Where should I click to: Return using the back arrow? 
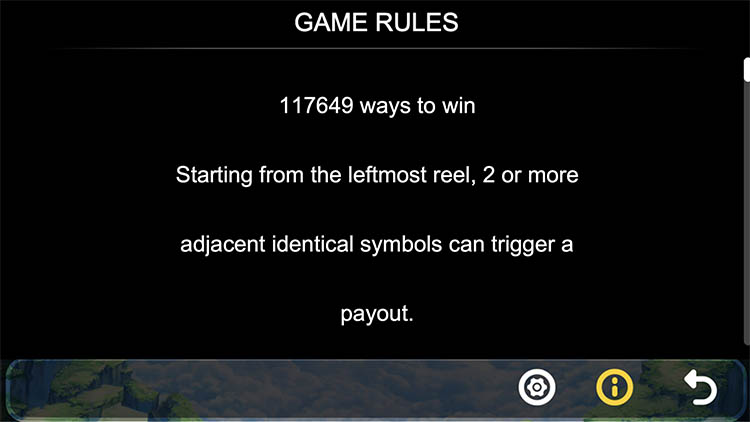click(700, 387)
